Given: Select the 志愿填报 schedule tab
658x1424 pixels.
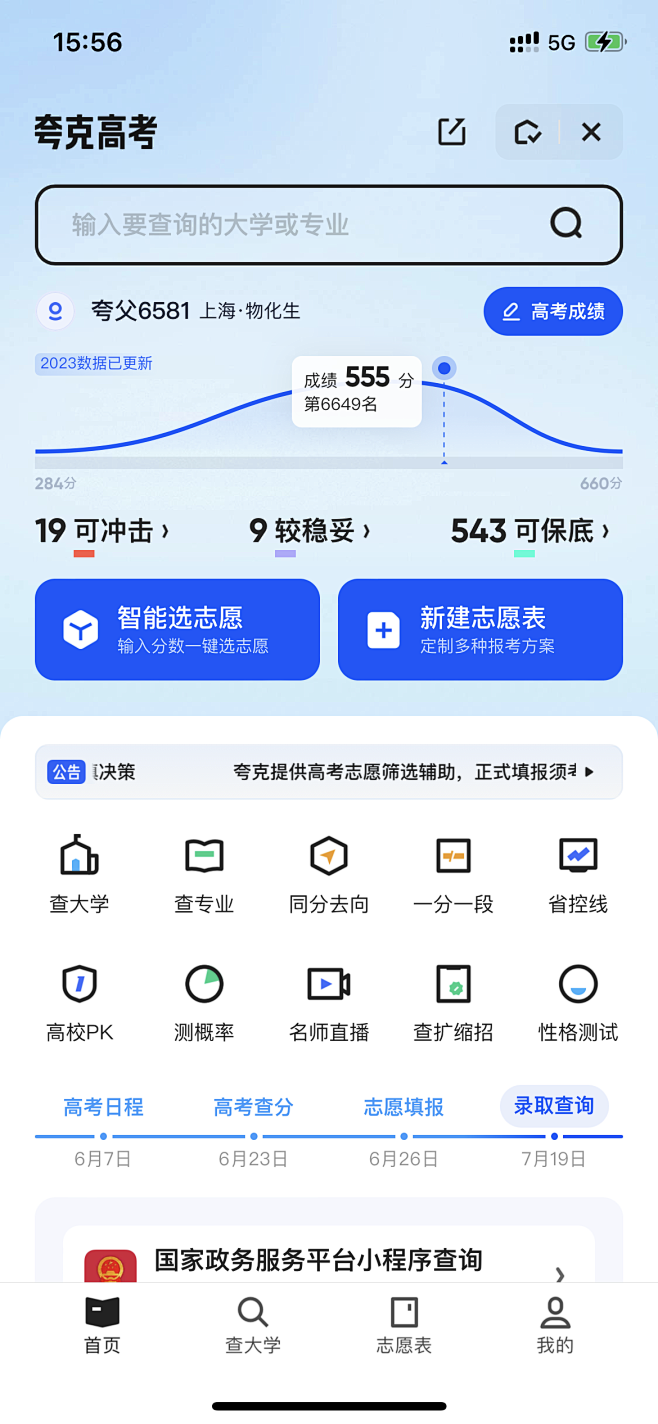Looking at the screenshot, I should 404,1107.
